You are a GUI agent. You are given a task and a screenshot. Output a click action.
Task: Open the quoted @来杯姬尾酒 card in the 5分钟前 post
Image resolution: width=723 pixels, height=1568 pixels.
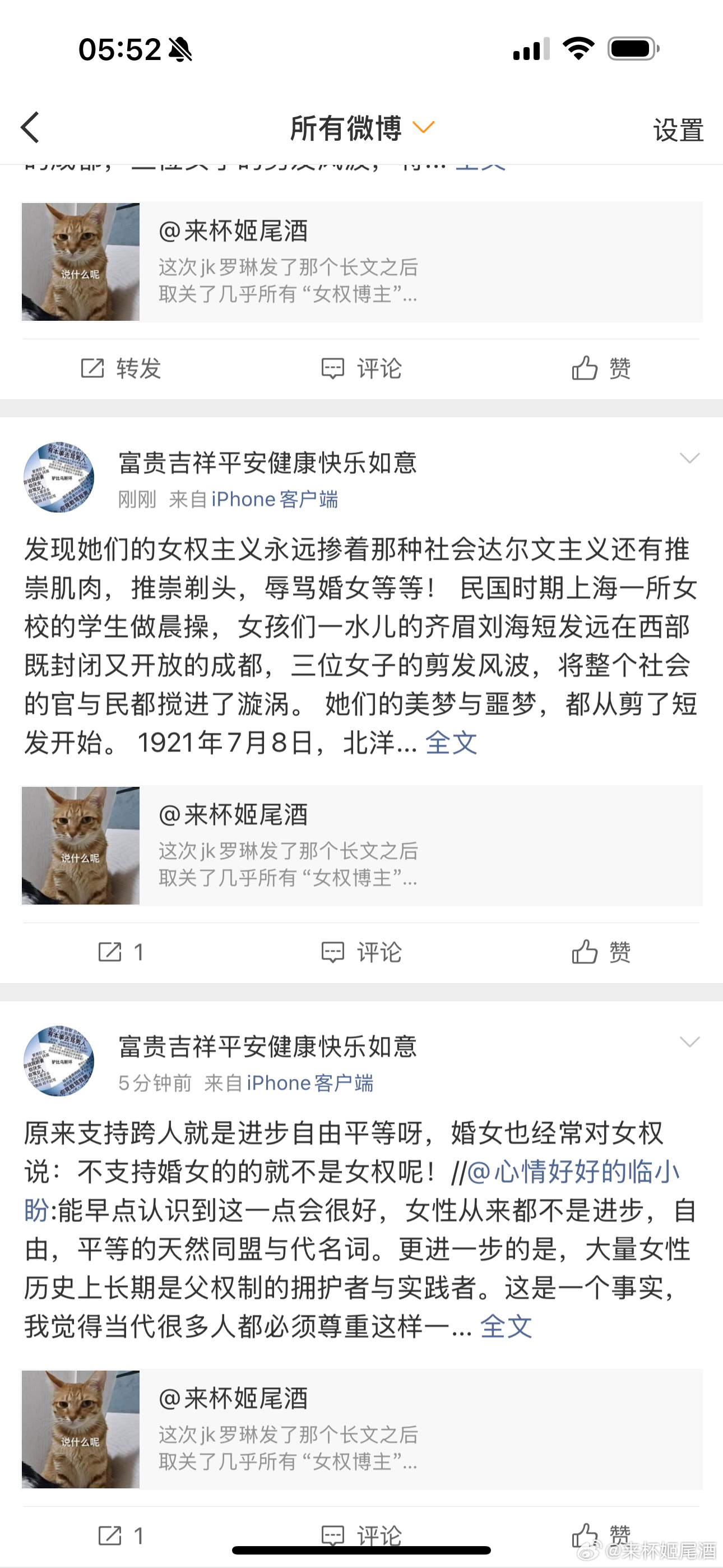click(361, 1429)
